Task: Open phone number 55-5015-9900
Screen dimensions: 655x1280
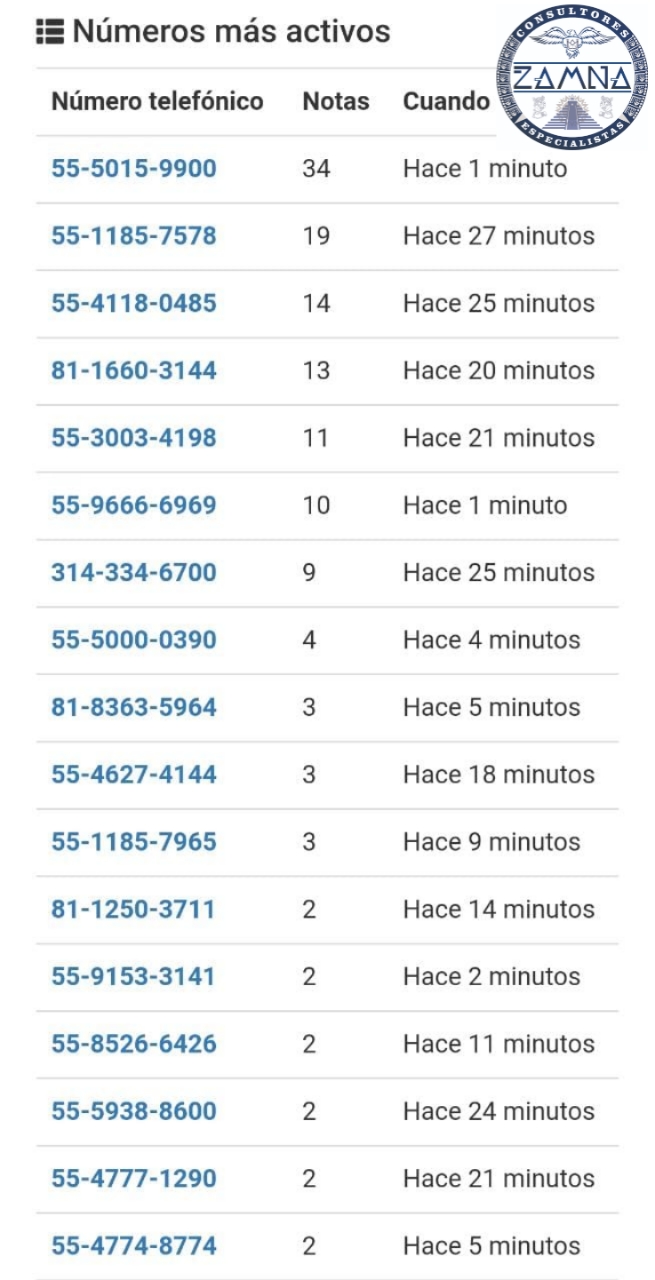Action: coord(134,169)
